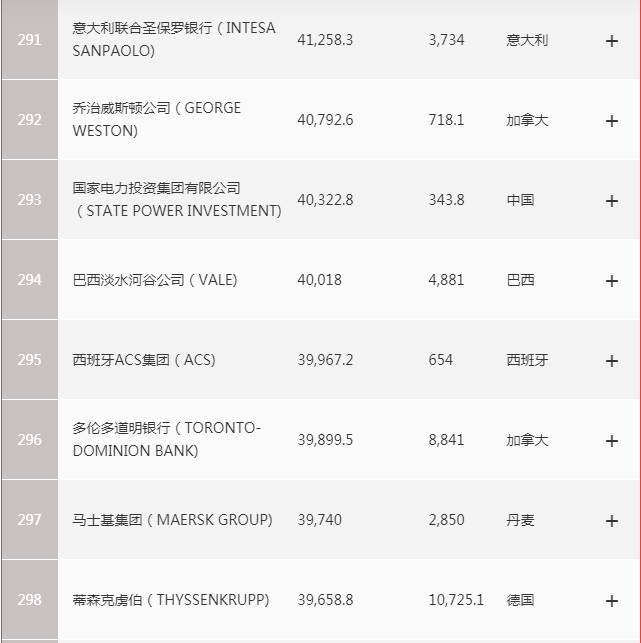Expand details for Intesa Sanpaolo row

click(612, 41)
